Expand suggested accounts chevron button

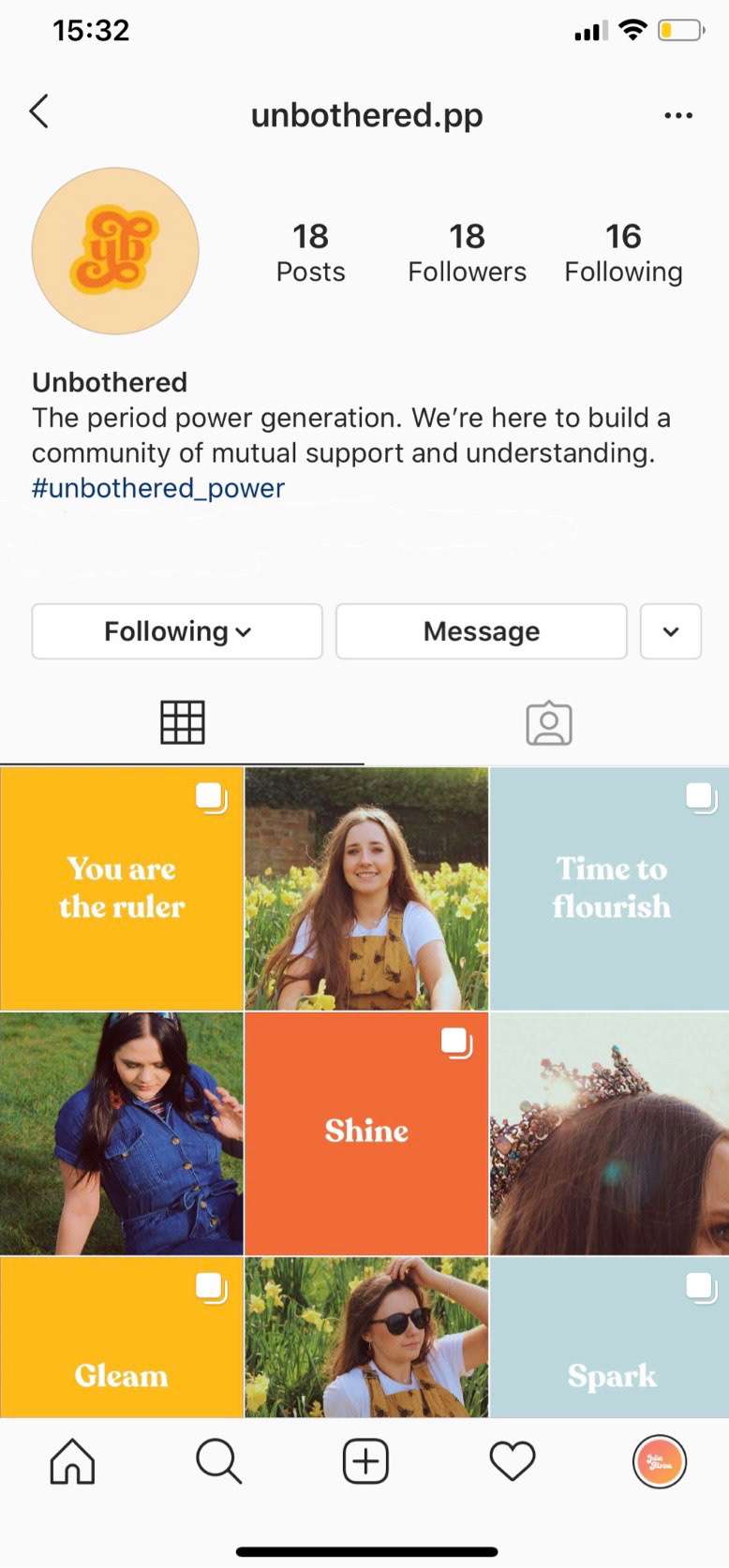click(671, 631)
